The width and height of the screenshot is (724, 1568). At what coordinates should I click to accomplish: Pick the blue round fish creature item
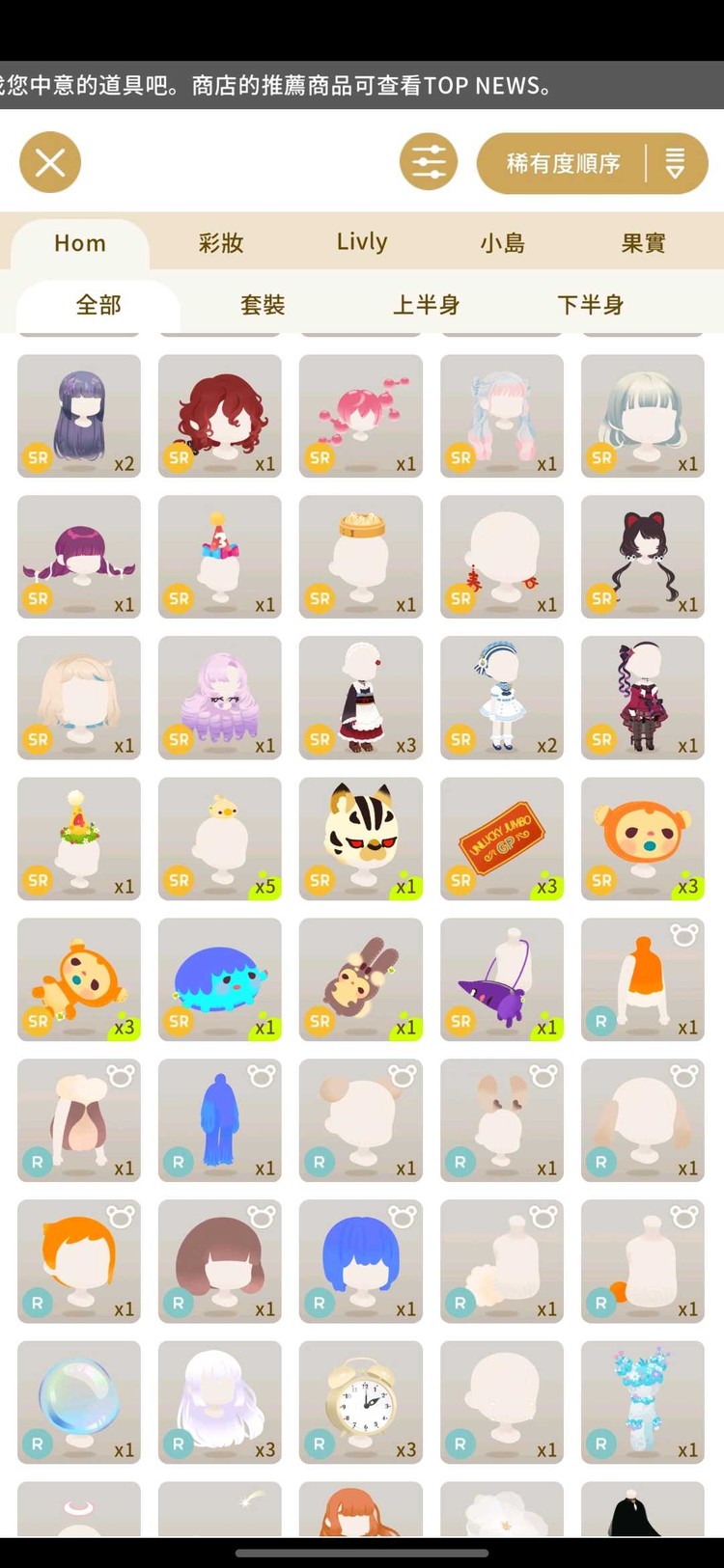[220, 979]
